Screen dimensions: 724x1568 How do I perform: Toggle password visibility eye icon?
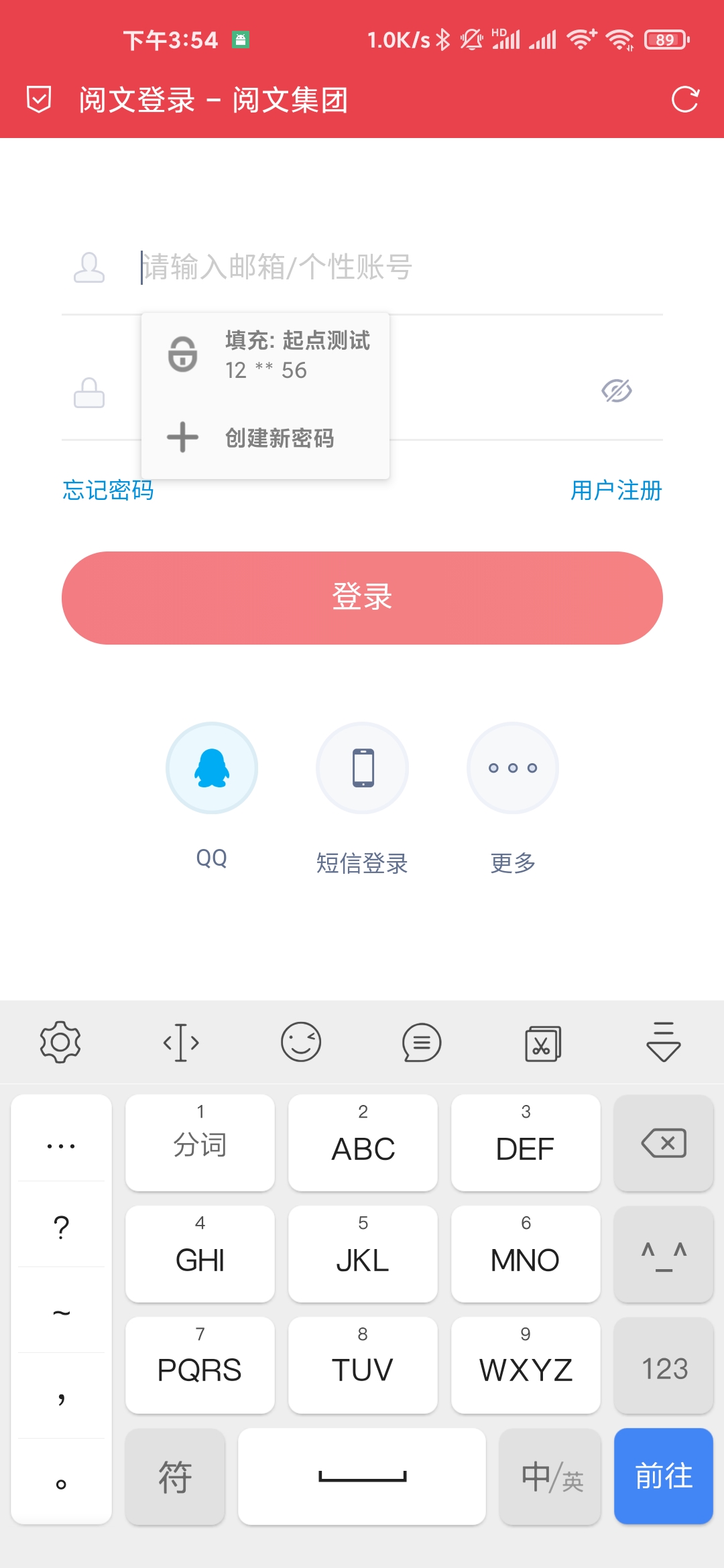(617, 391)
